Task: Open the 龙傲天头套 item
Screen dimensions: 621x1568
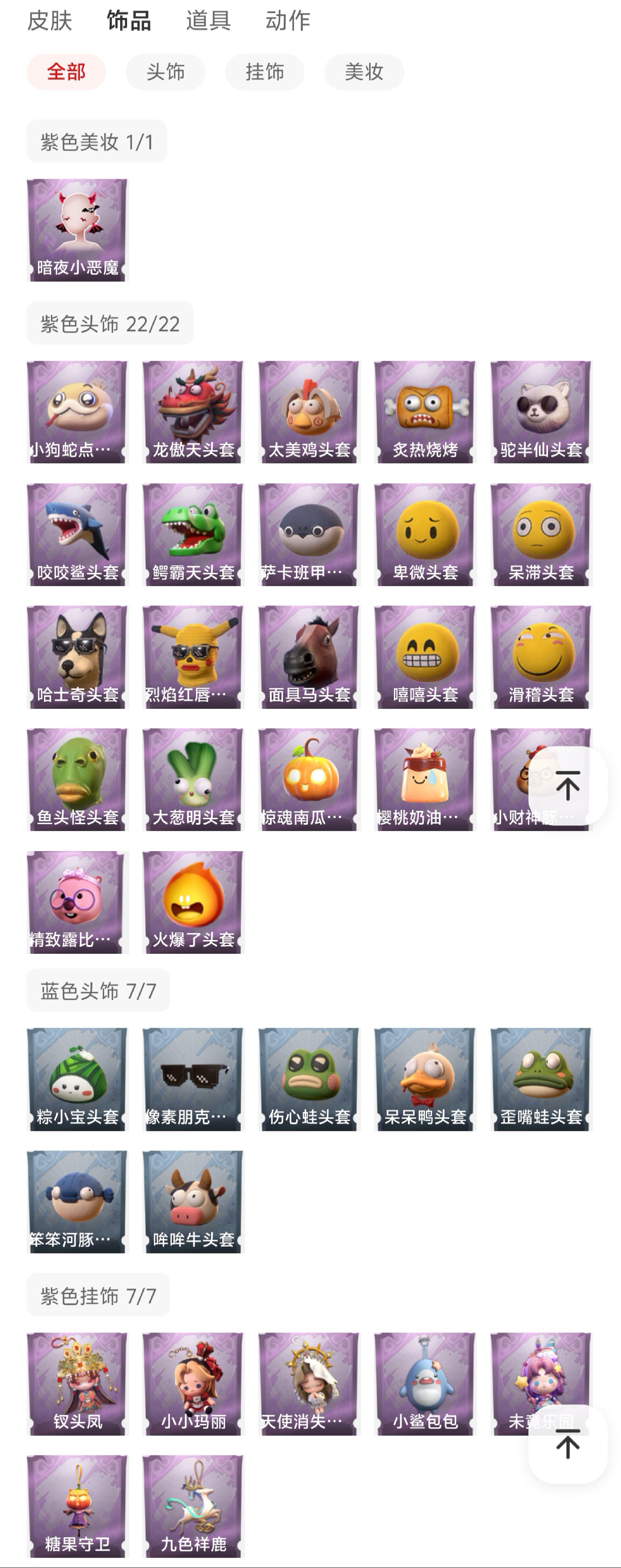Action: pos(193,411)
